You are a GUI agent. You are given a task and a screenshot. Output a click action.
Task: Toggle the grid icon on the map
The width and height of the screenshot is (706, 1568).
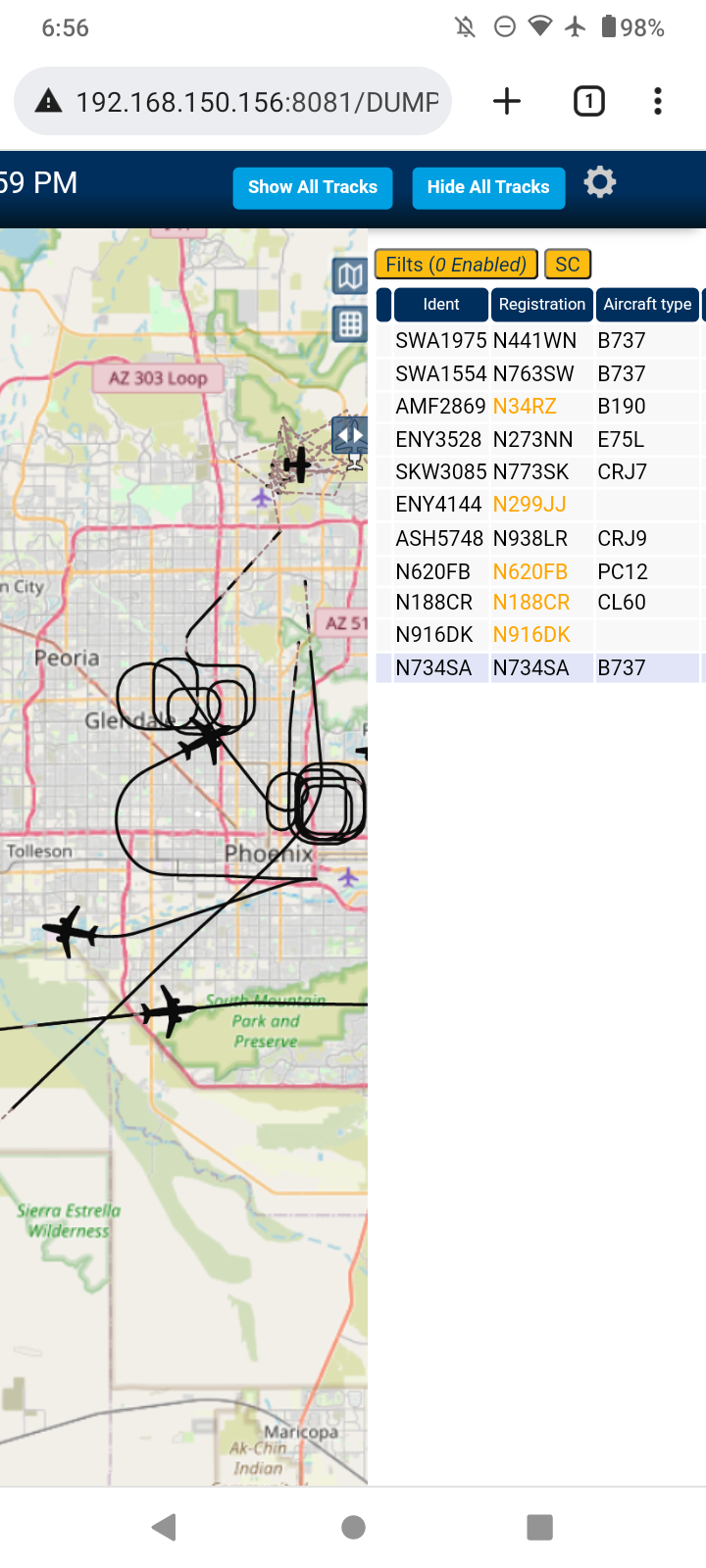coord(350,323)
